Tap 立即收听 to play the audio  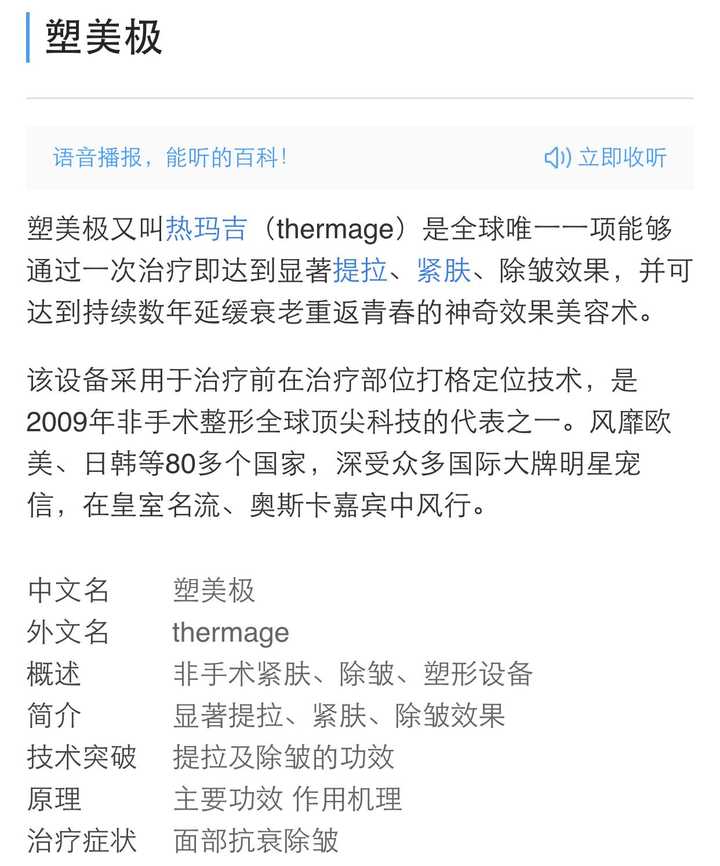[x=605, y=158]
